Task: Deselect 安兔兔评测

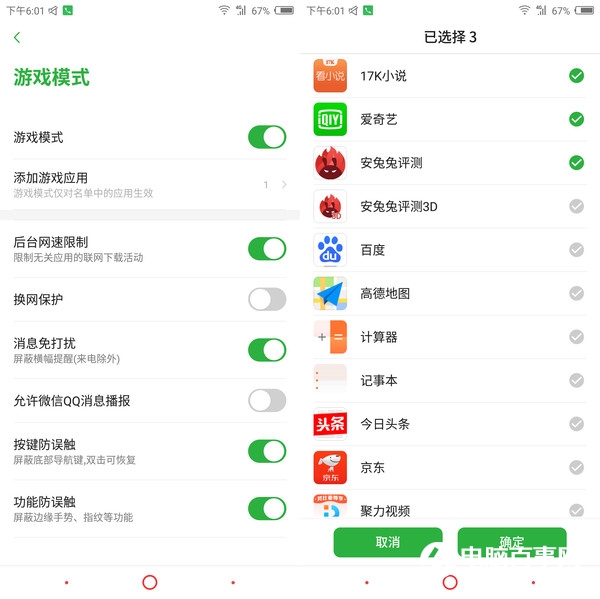Action: [x=576, y=162]
